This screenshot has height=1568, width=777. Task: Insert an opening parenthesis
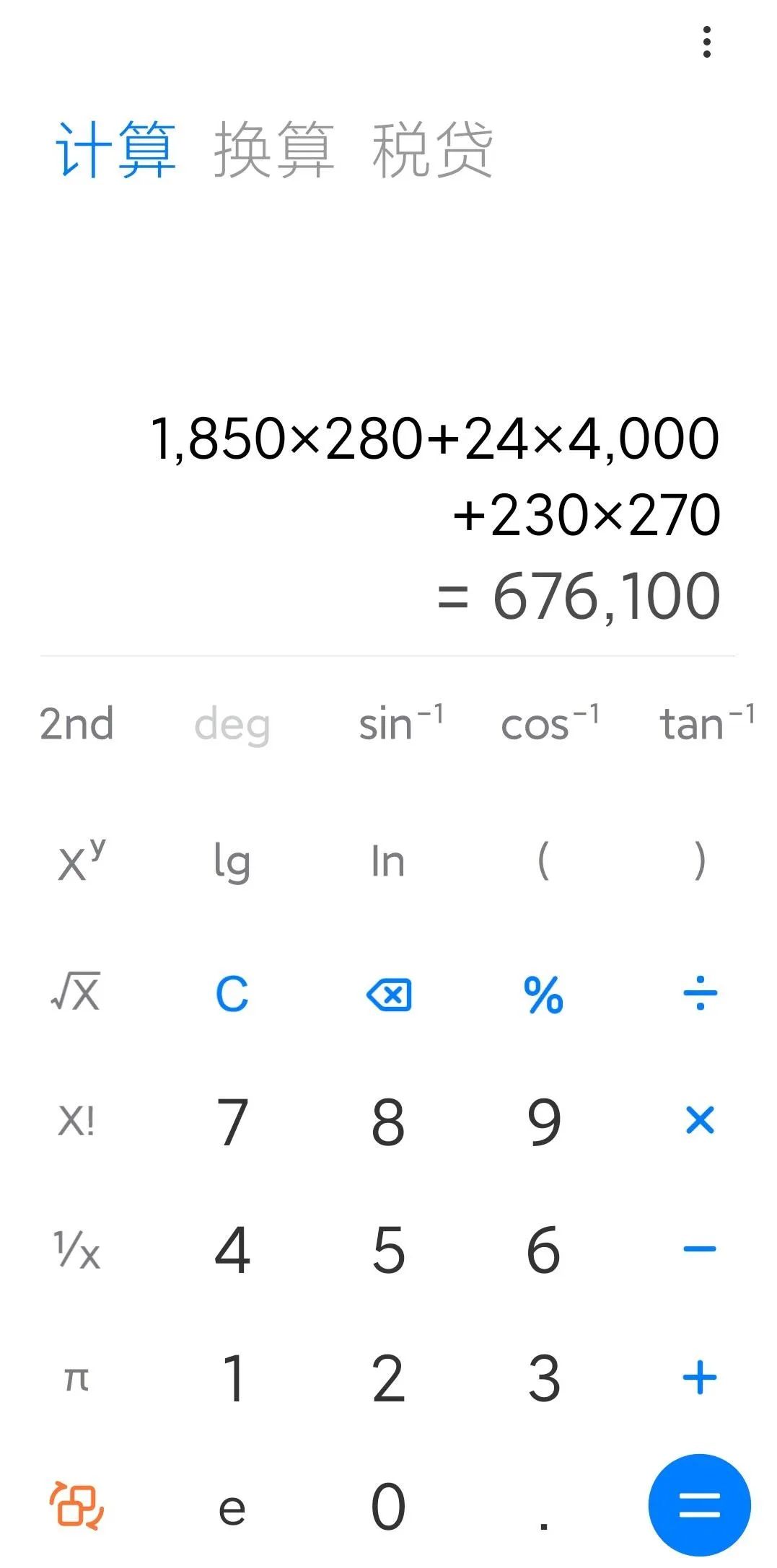point(543,860)
